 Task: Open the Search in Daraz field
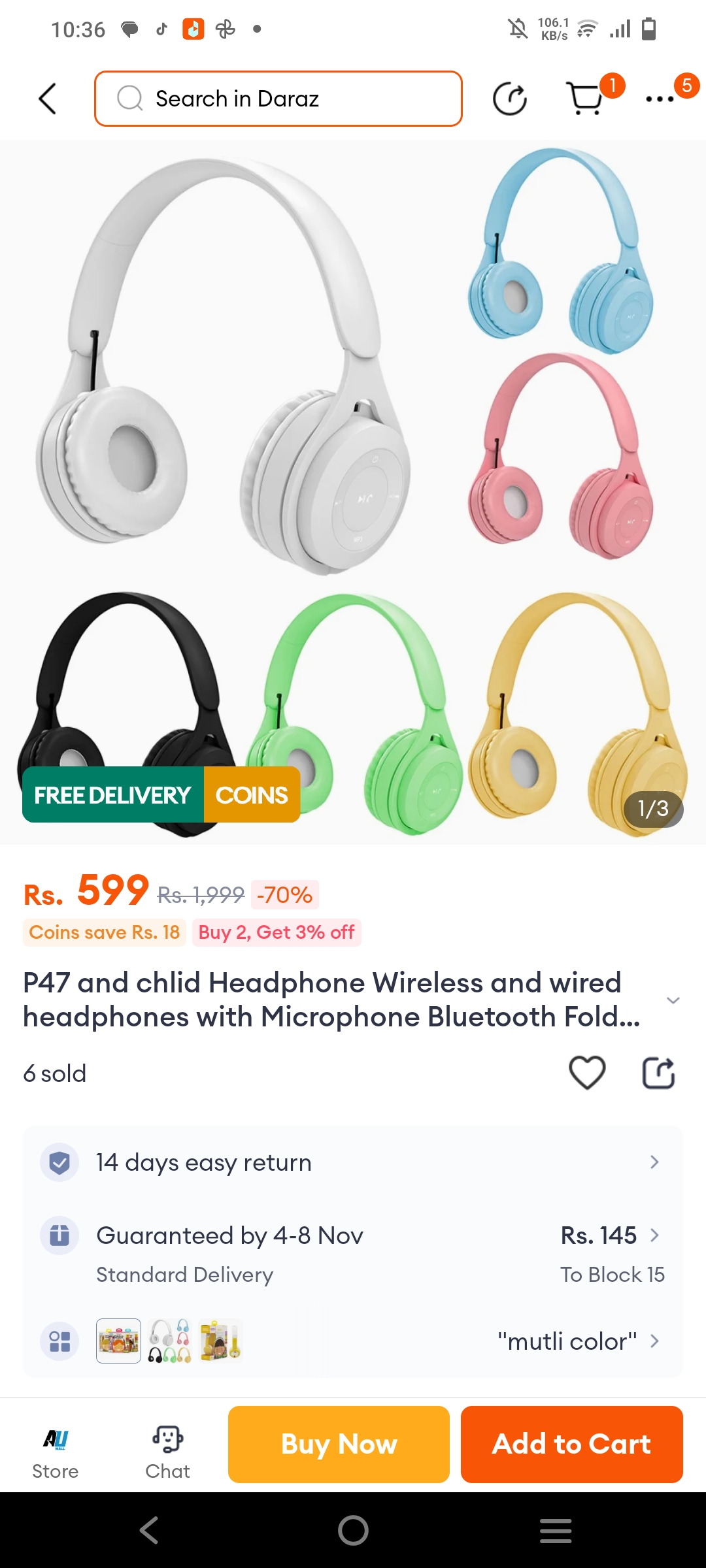(278, 99)
